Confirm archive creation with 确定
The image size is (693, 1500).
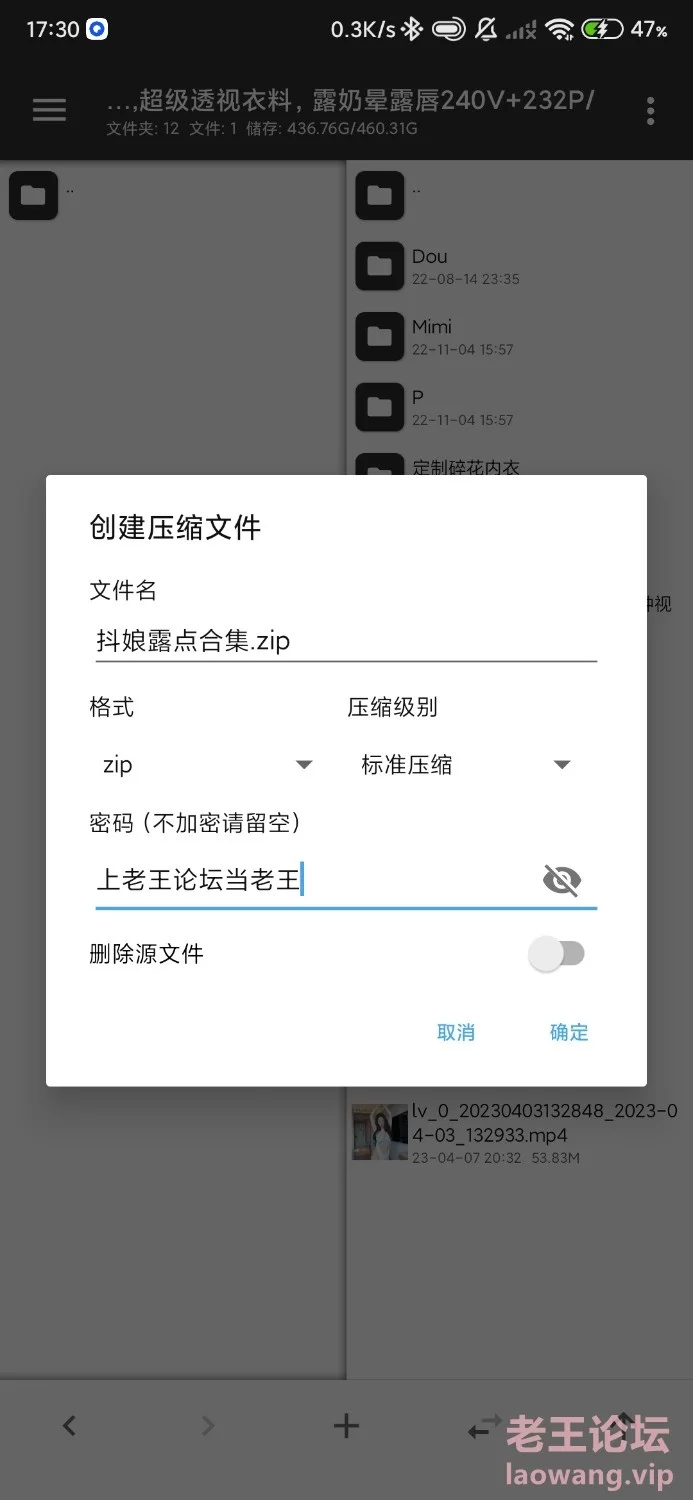[x=569, y=1032]
